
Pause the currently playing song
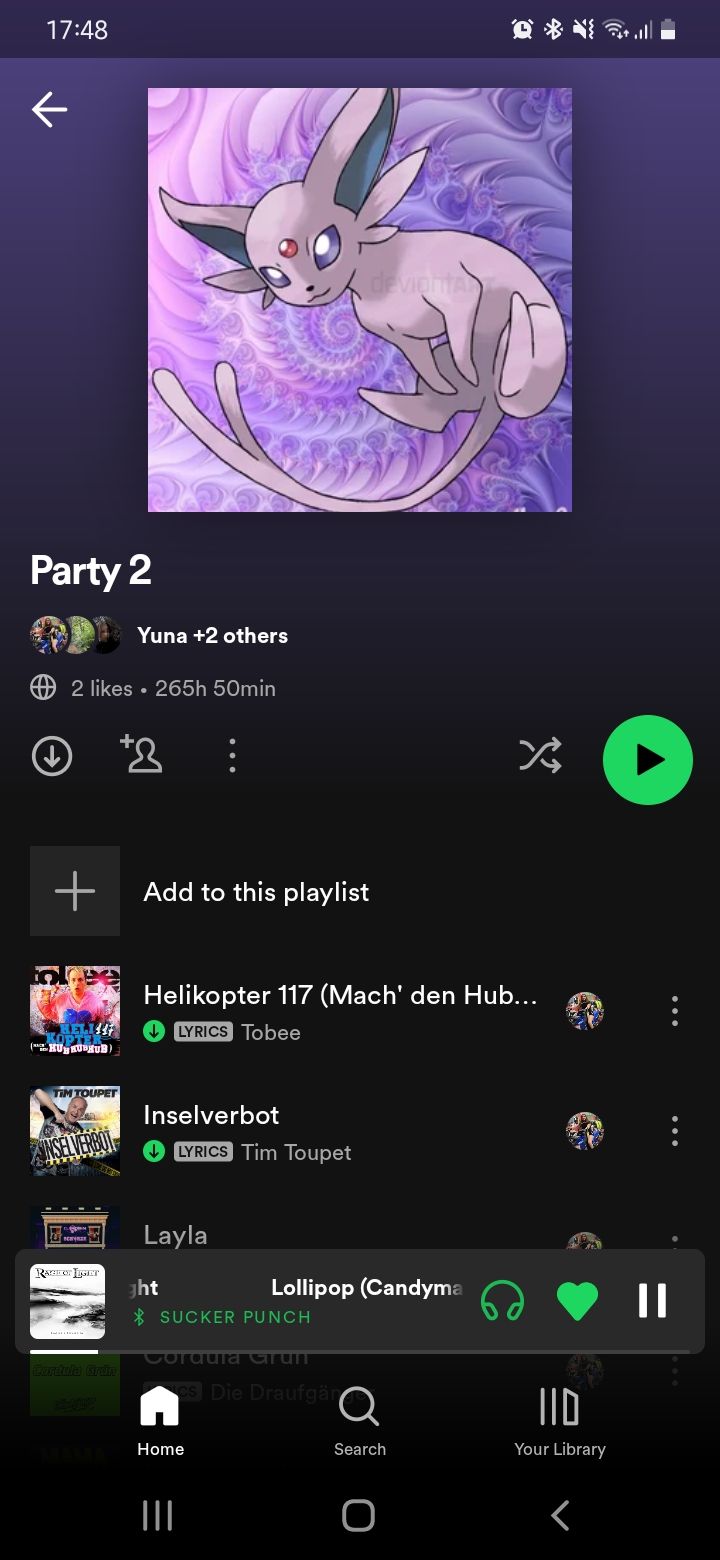652,1300
